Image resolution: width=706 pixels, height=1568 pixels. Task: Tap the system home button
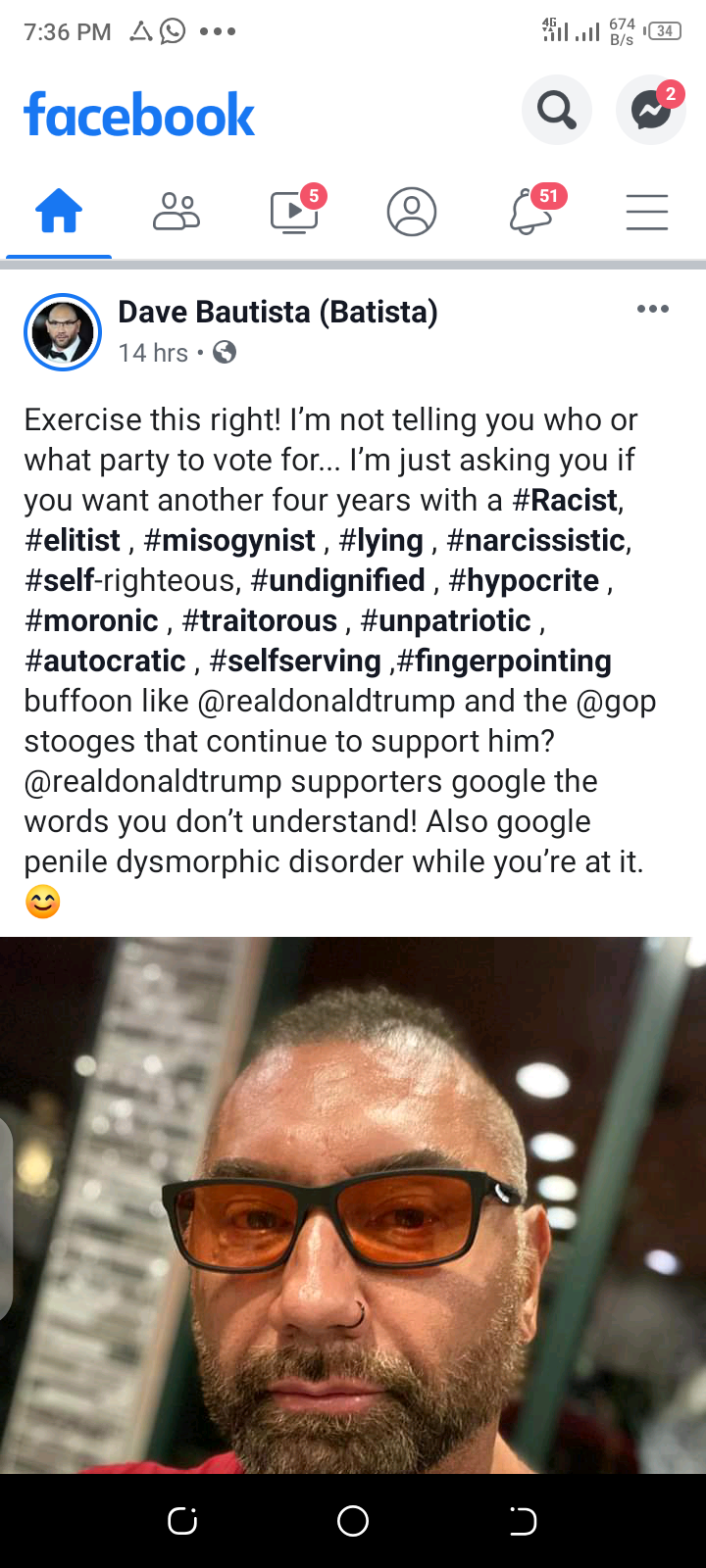pyautogui.click(x=353, y=1521)
